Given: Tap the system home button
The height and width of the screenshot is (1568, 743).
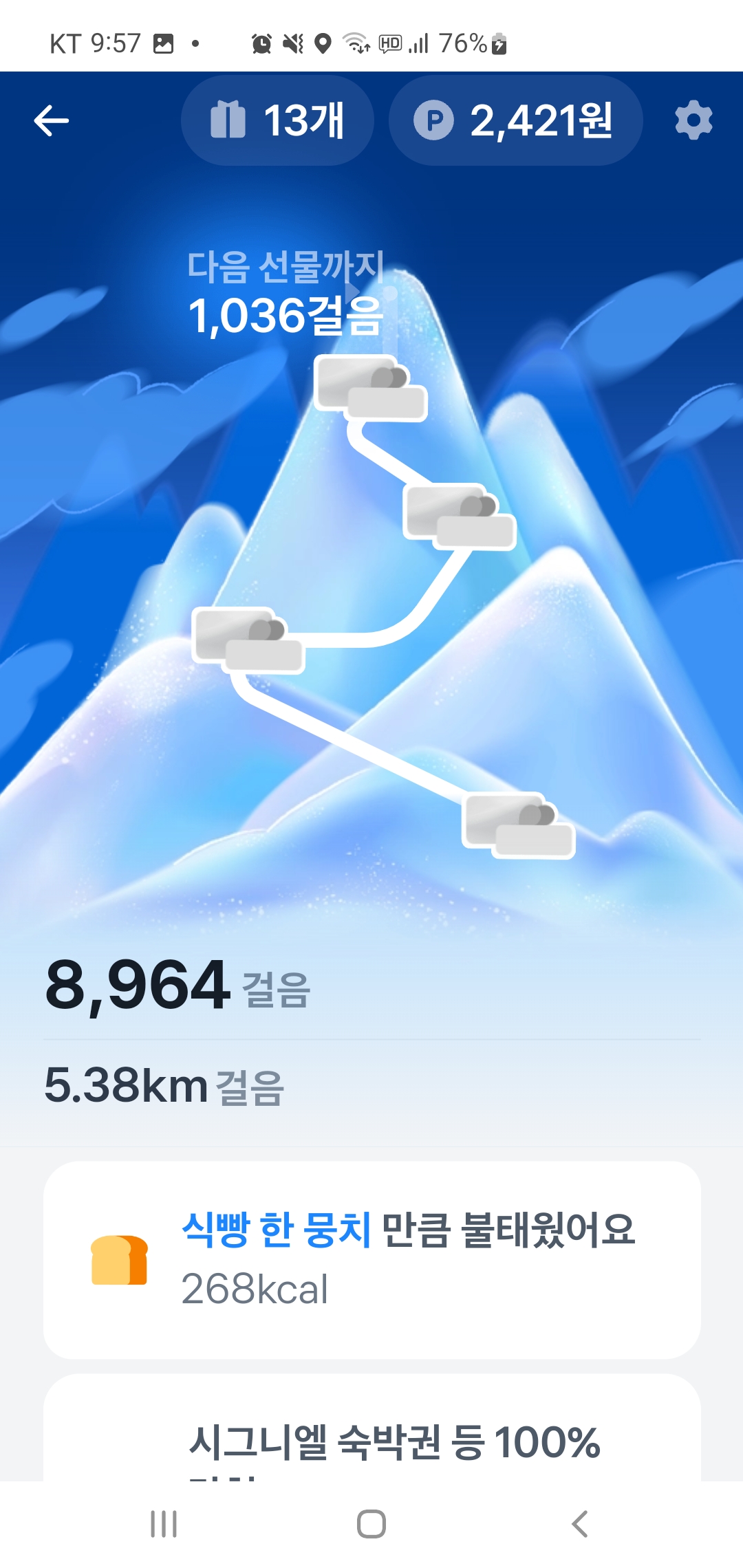Looking at the screenshot, I should (x=371, y=1524).
